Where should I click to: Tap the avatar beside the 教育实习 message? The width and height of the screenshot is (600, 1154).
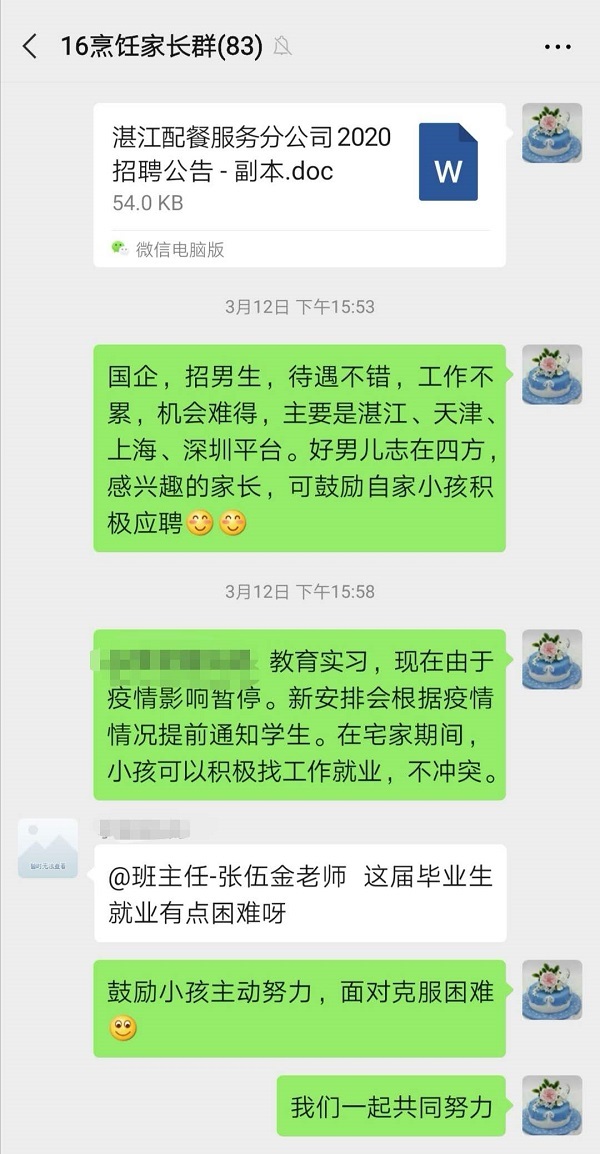click(x=551, y=659)
